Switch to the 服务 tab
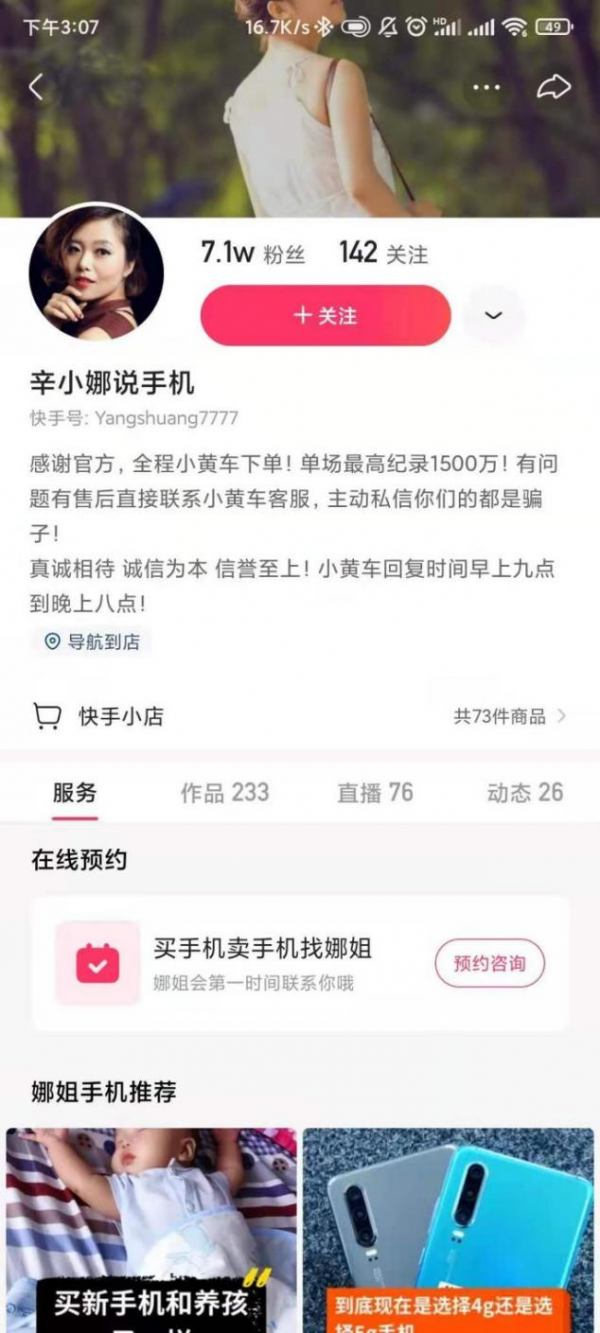The height and width of the screenshot is (1333, 600). pyautogui.click(x=75, y=793)
